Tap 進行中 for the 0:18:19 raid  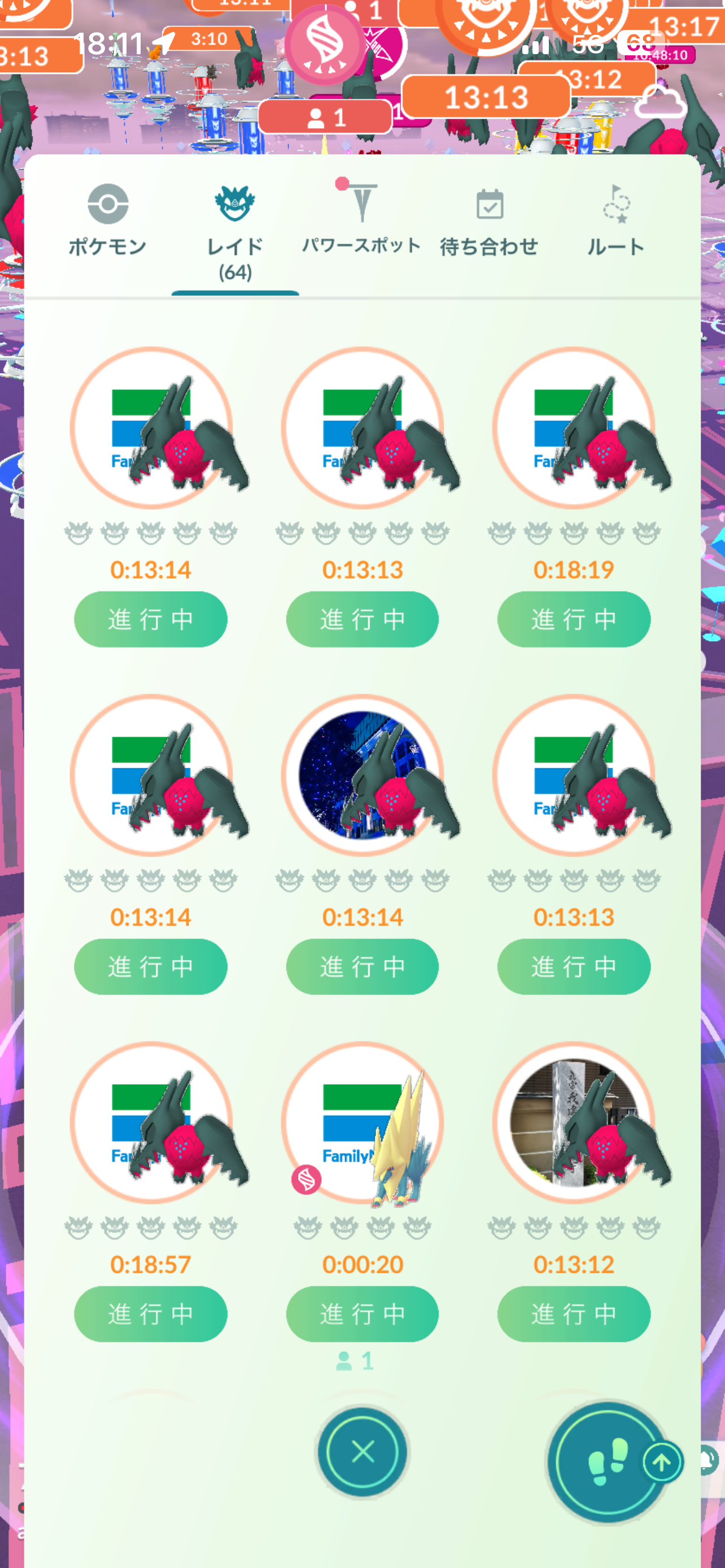click(574, 619)
